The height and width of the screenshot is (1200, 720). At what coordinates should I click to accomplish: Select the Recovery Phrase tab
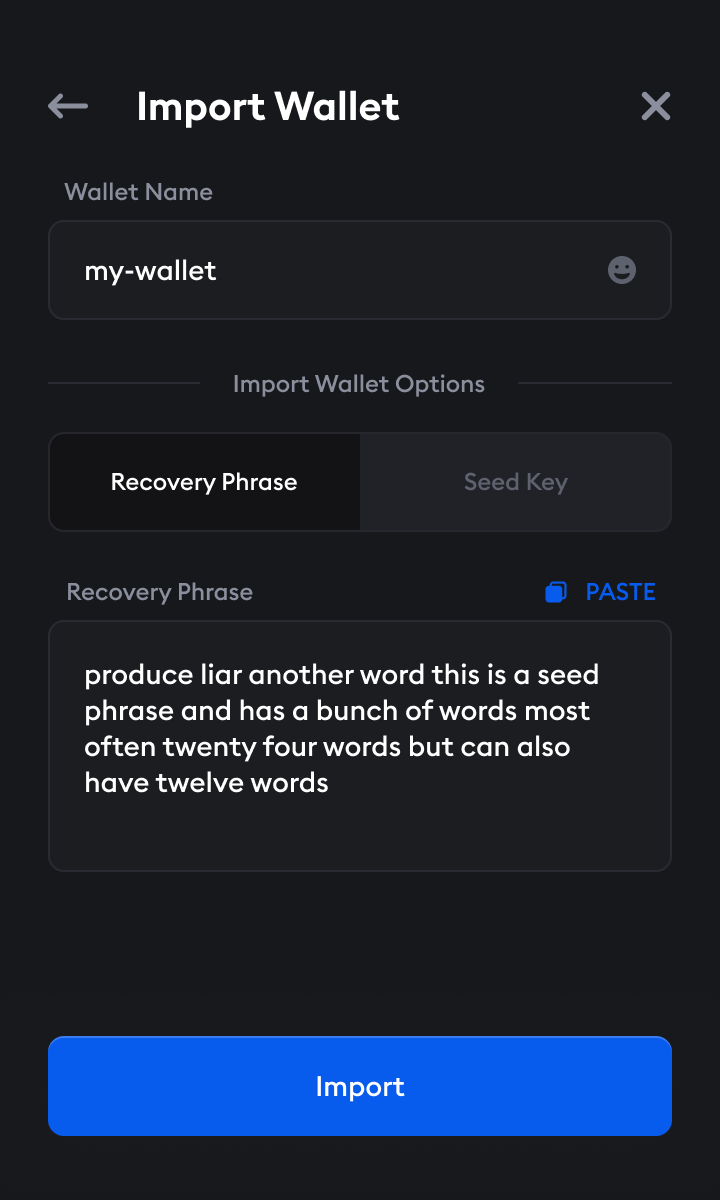tap(204, 482)
